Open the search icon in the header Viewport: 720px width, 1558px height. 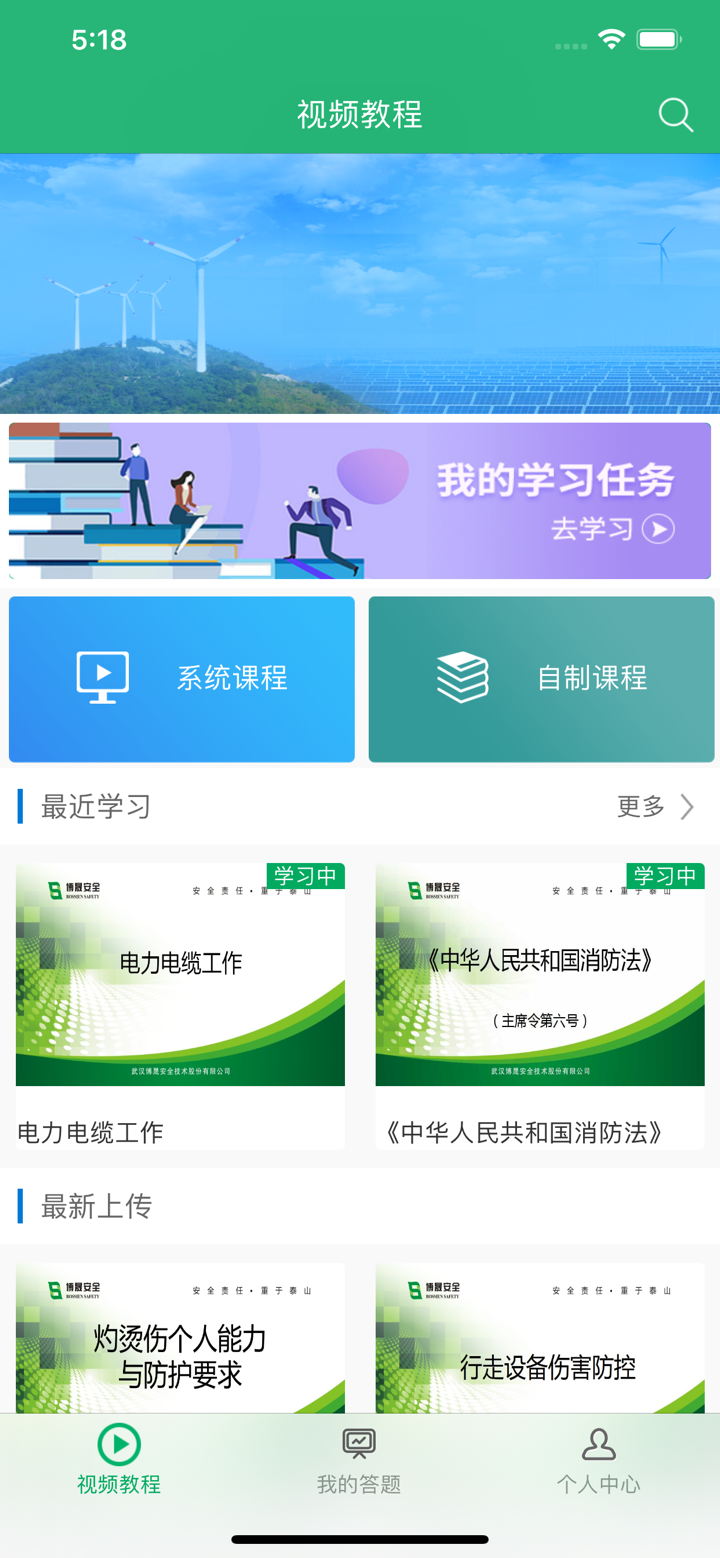pyautogui.click(x=676, y=114)
